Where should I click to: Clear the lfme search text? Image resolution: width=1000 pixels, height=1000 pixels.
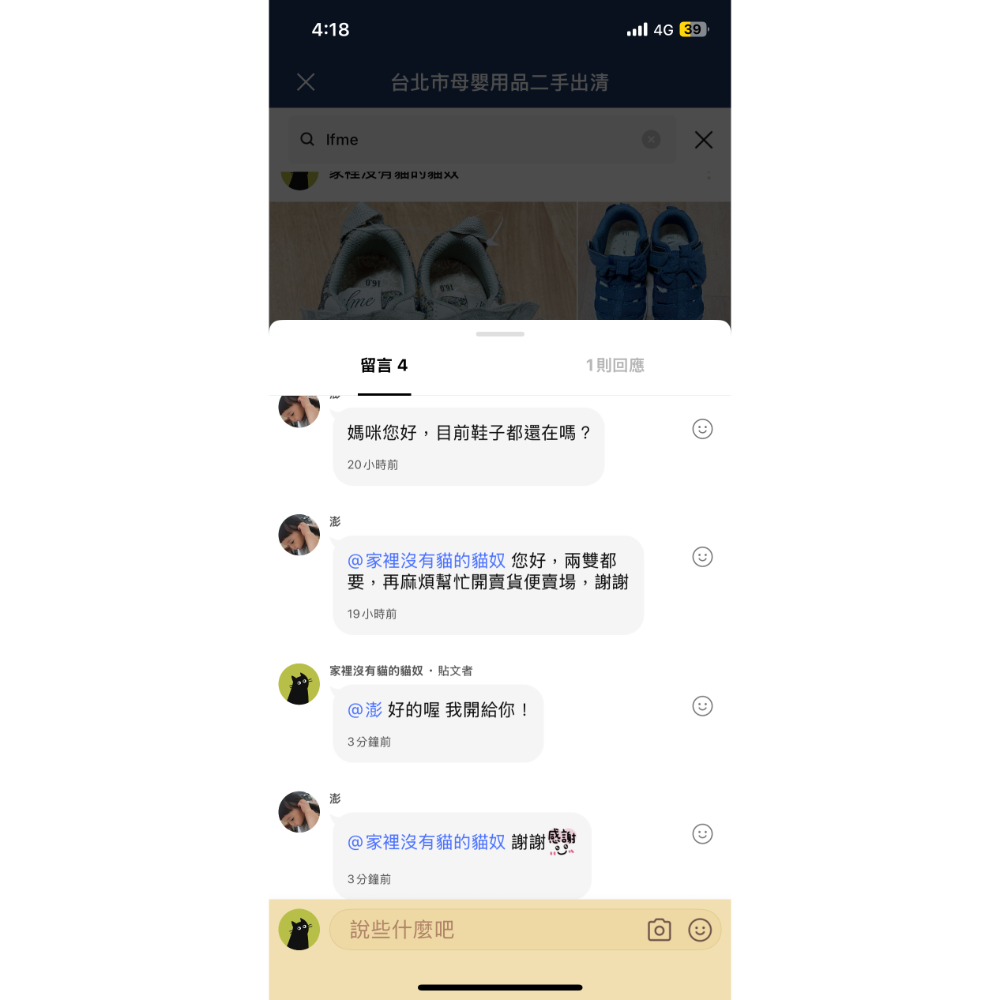click(x=651, y=140)
